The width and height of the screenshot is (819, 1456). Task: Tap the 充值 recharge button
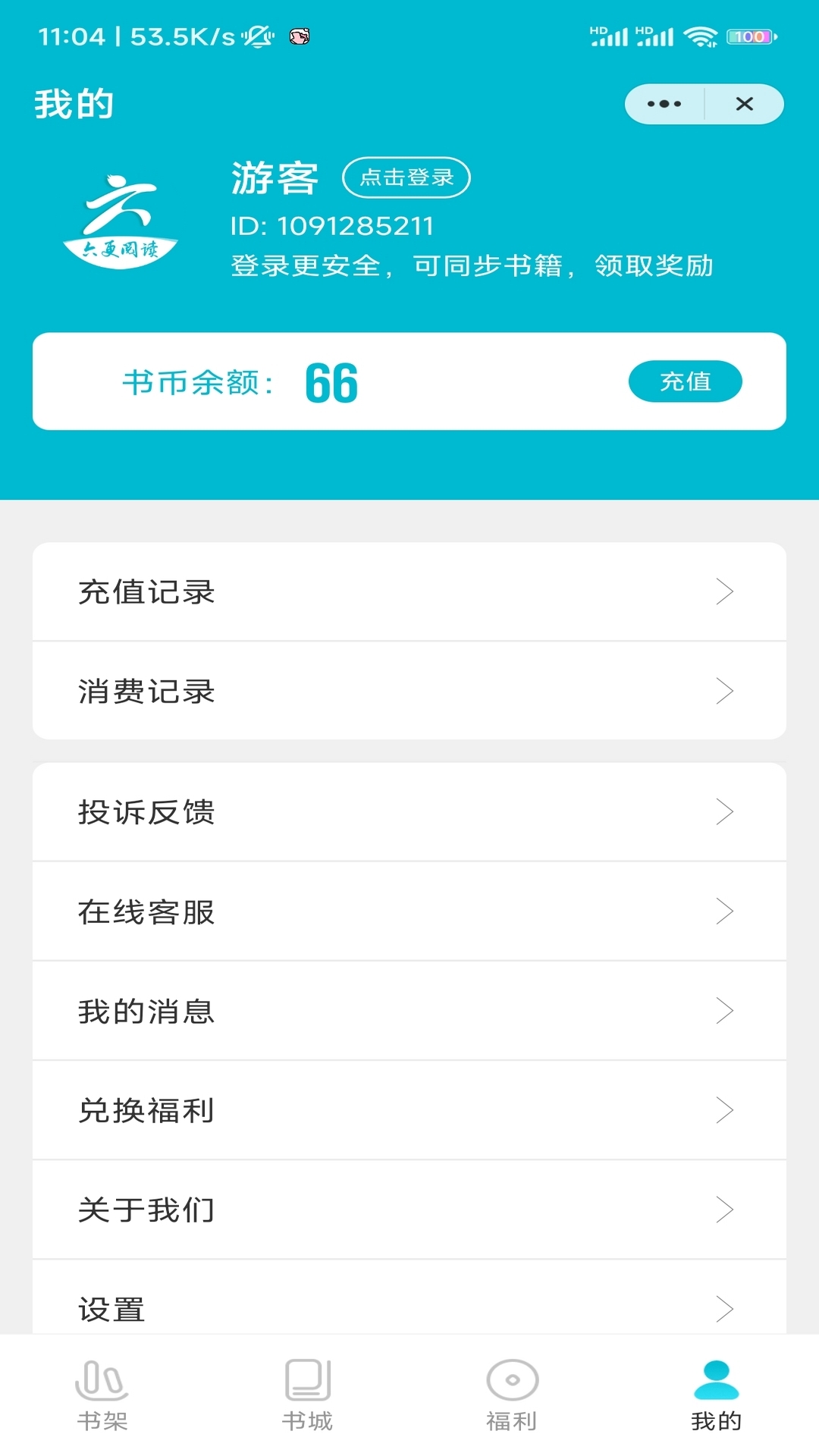(685, 381)
